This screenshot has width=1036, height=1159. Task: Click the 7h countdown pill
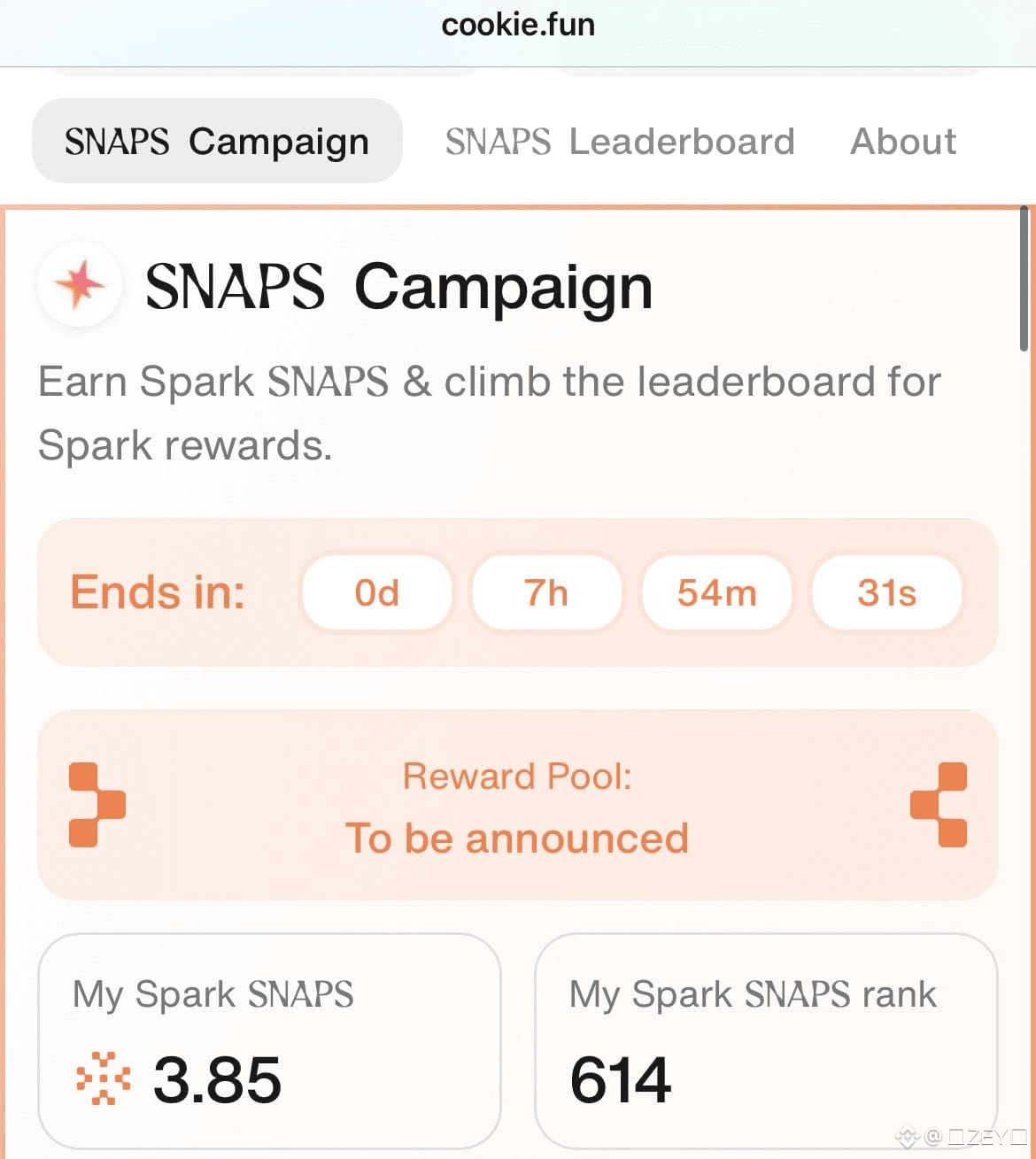(547, 593)
